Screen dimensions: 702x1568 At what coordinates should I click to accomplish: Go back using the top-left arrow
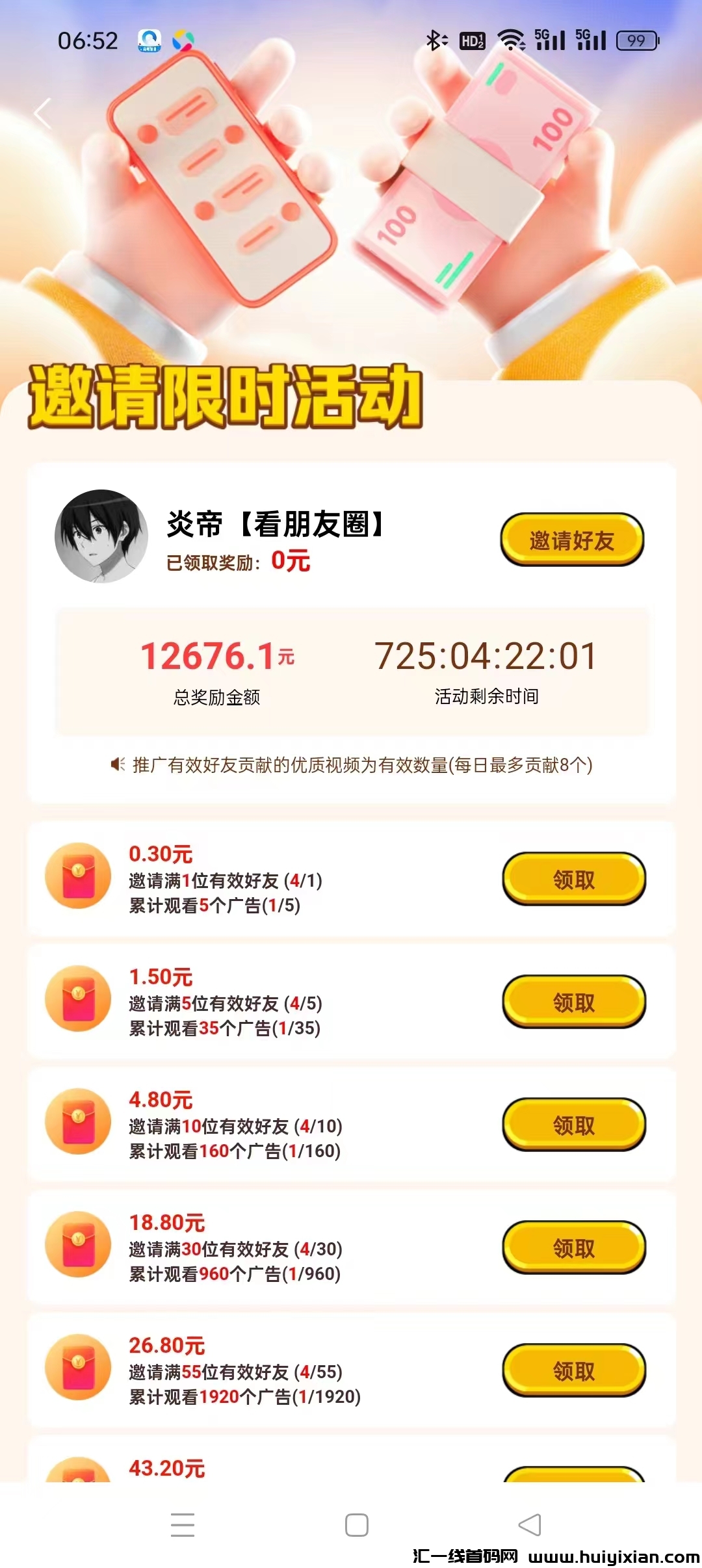click(43, 114)
